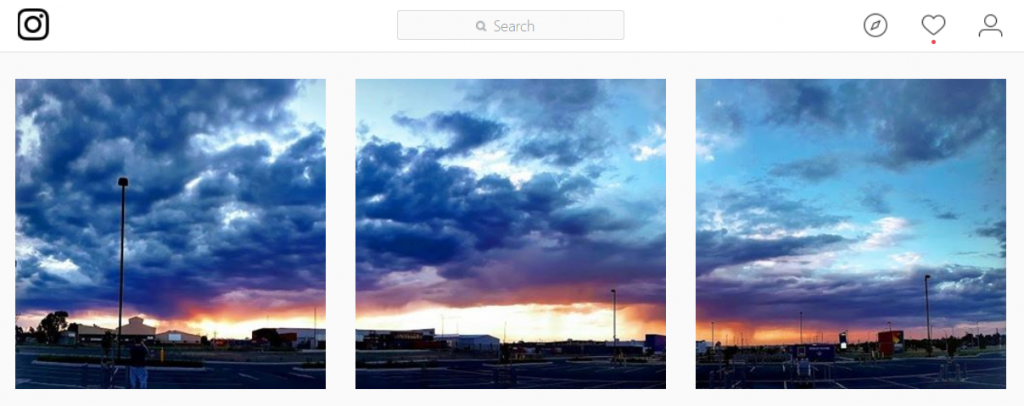Open the activity heart icon

[x=933, y=26]
